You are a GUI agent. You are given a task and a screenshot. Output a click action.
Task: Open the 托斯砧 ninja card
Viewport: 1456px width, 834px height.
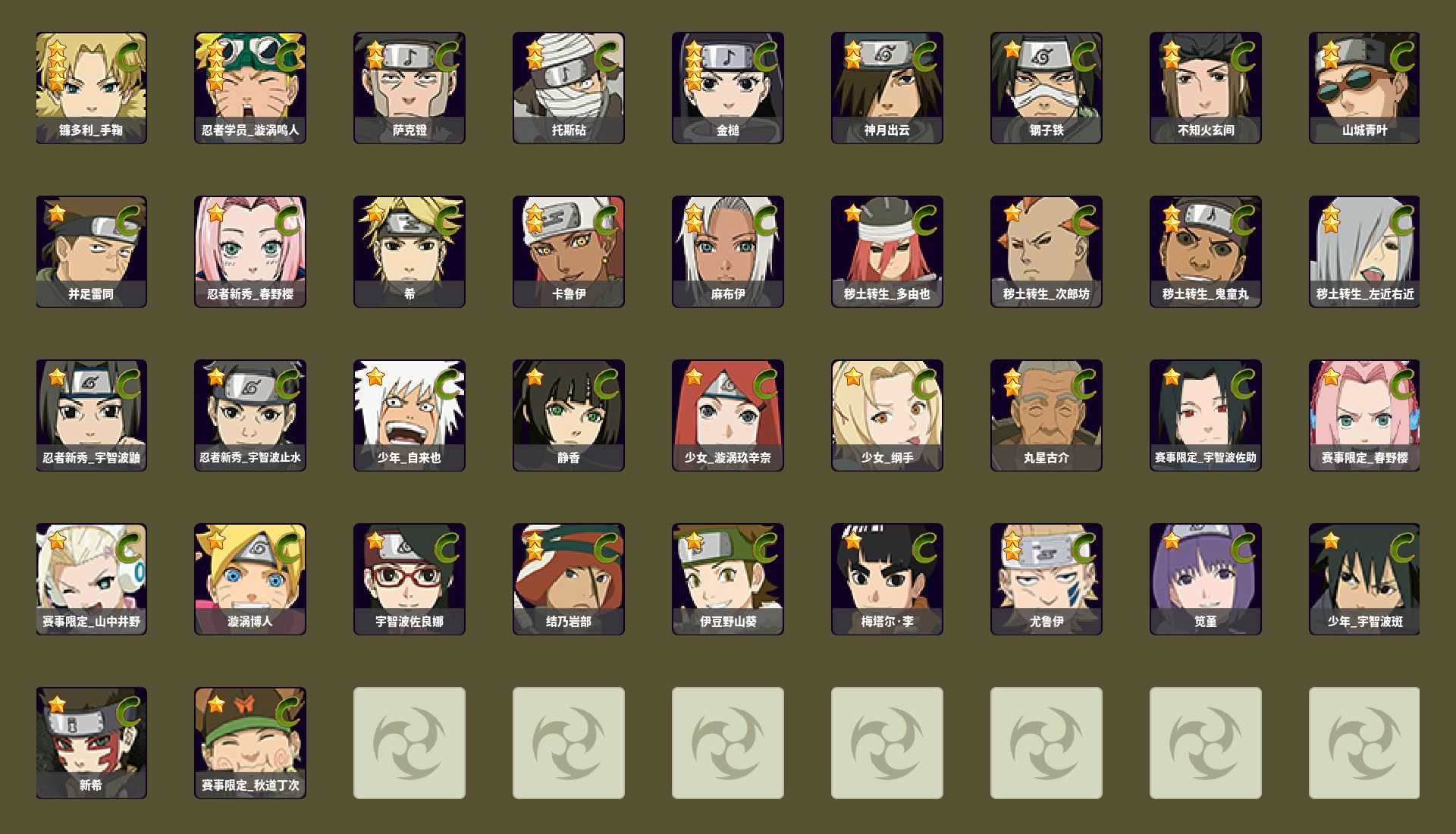point(569,87)
